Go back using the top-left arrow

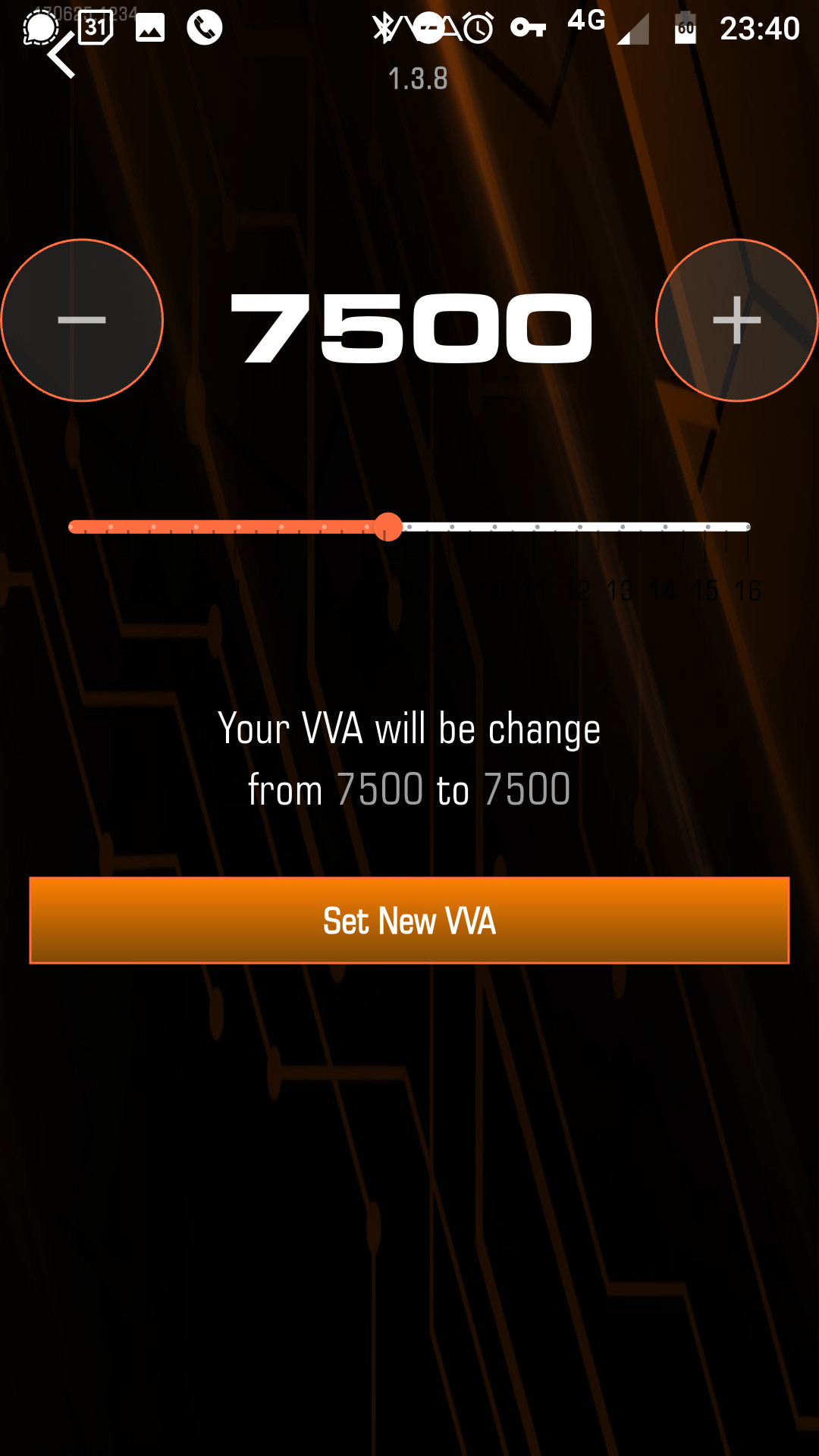(x=61, y=55)
